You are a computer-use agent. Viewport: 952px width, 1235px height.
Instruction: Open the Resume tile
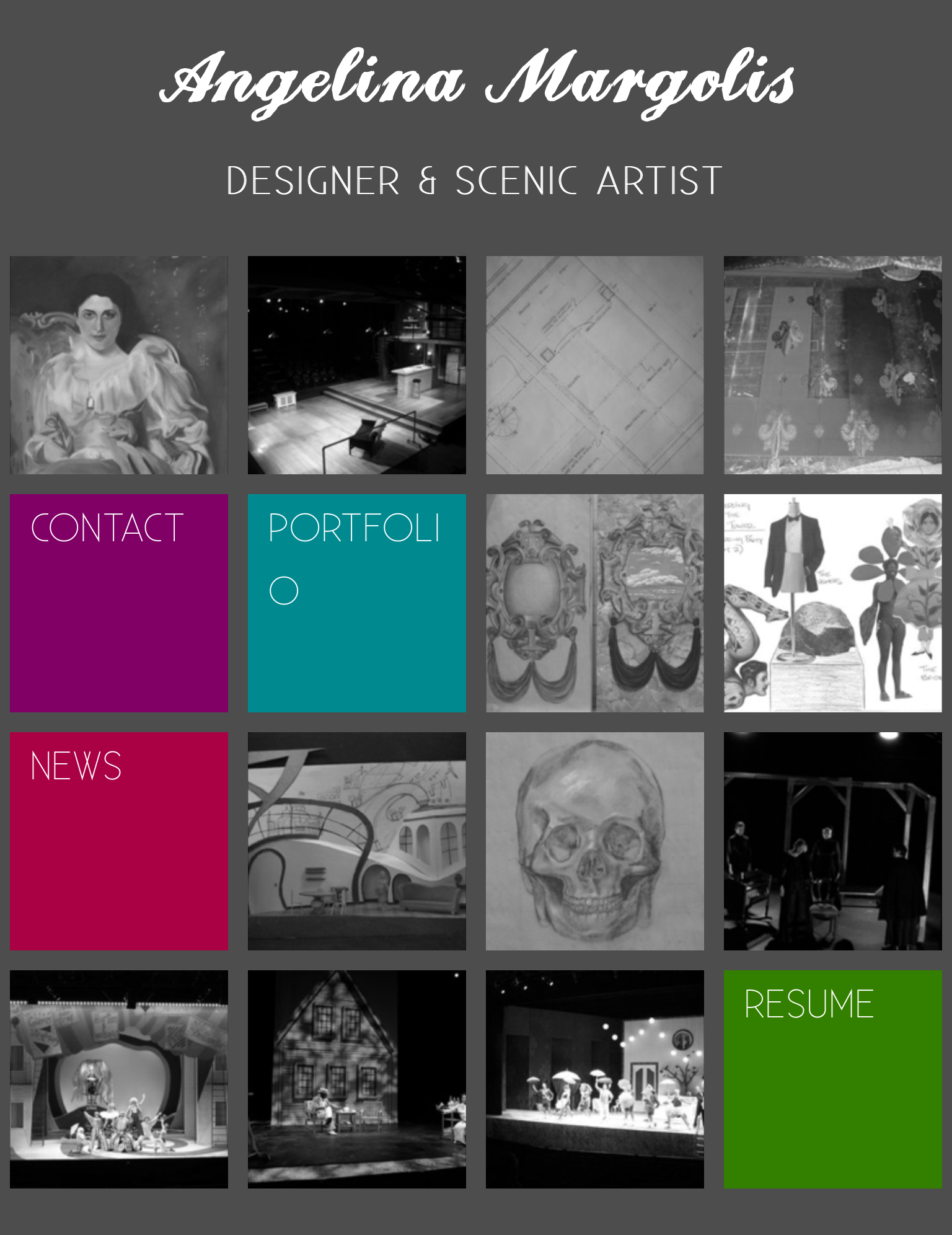coord(832,1079)
